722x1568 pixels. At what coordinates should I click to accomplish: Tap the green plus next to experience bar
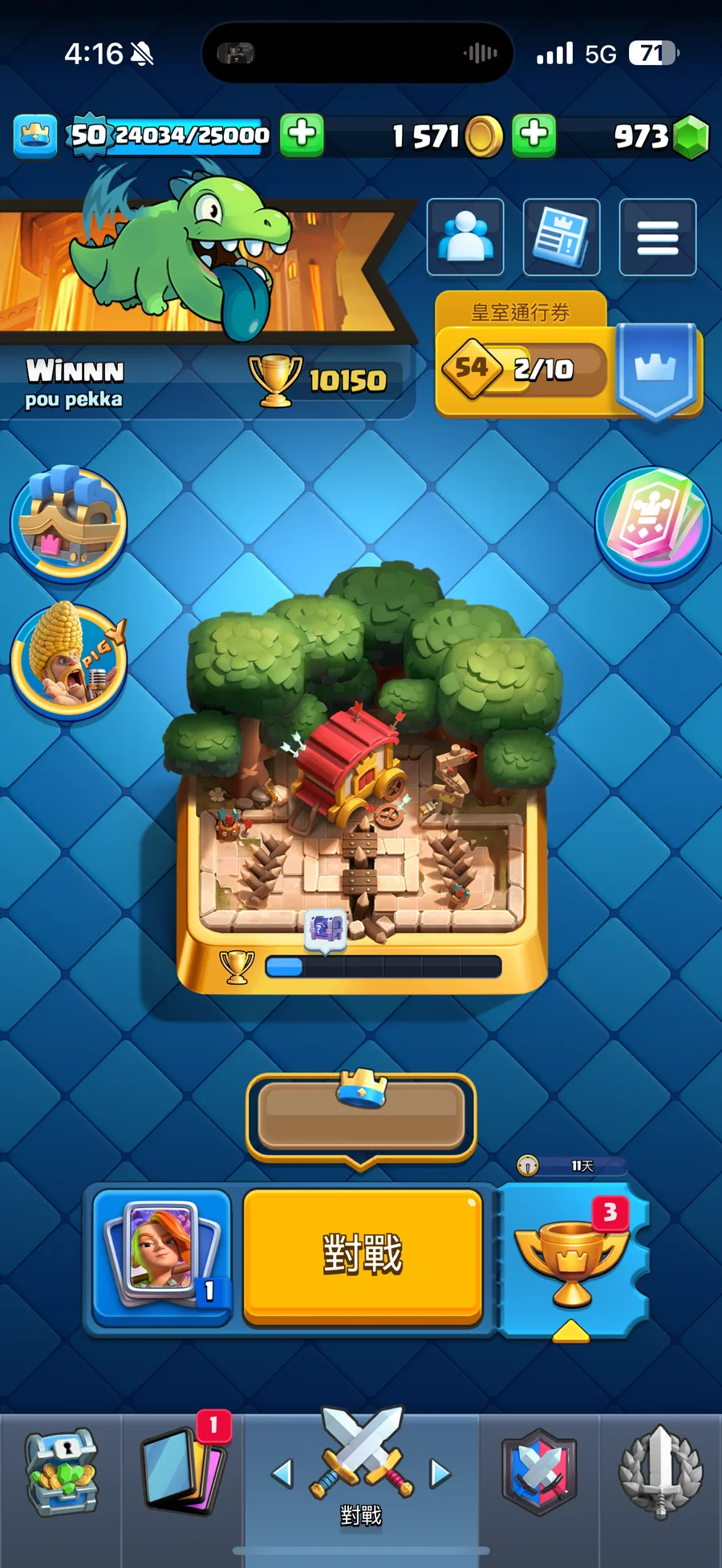302,135
